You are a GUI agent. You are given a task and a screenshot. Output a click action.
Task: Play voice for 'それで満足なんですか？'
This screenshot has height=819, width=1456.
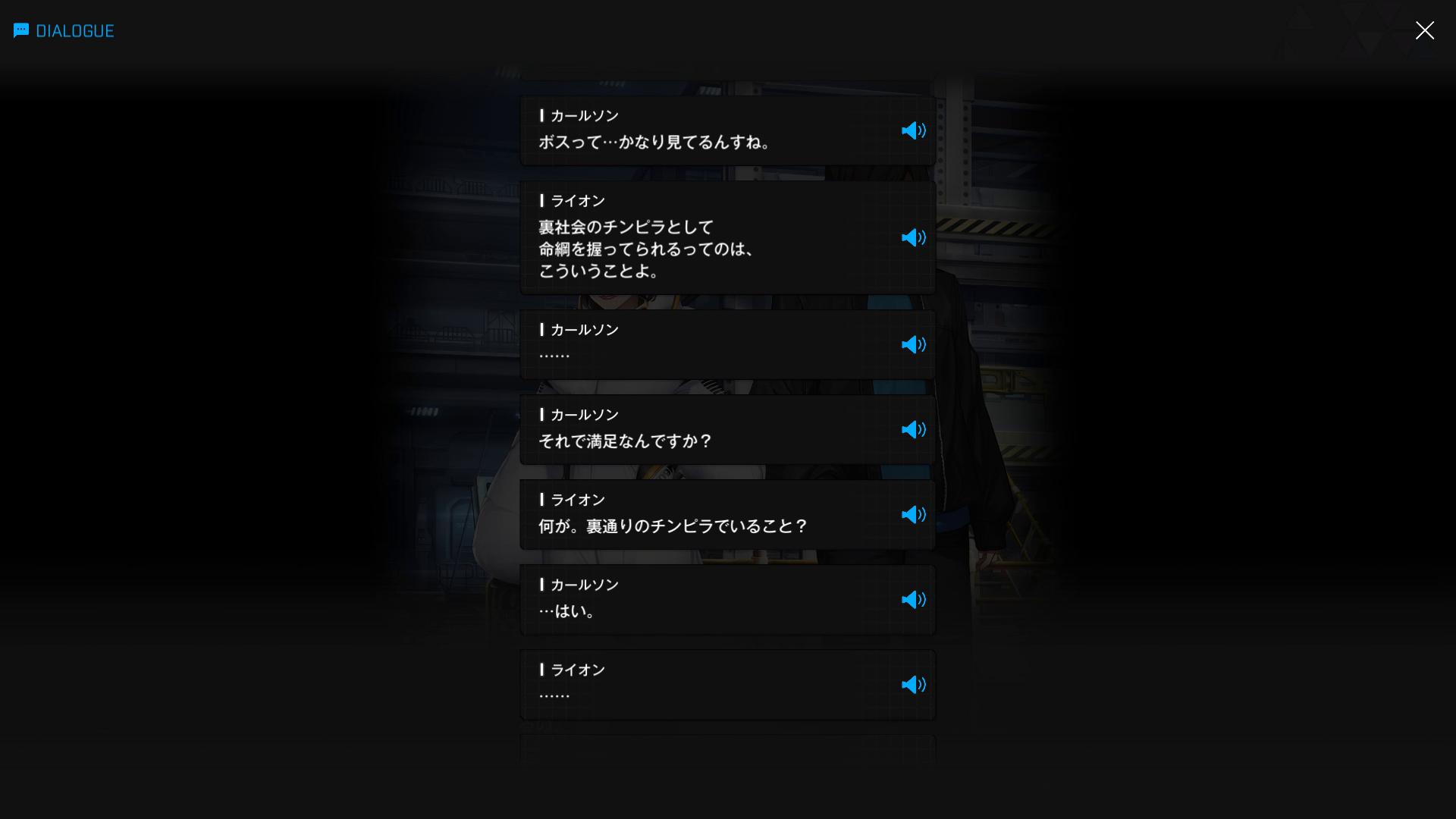pyautogui.click(x=913, y=429)
